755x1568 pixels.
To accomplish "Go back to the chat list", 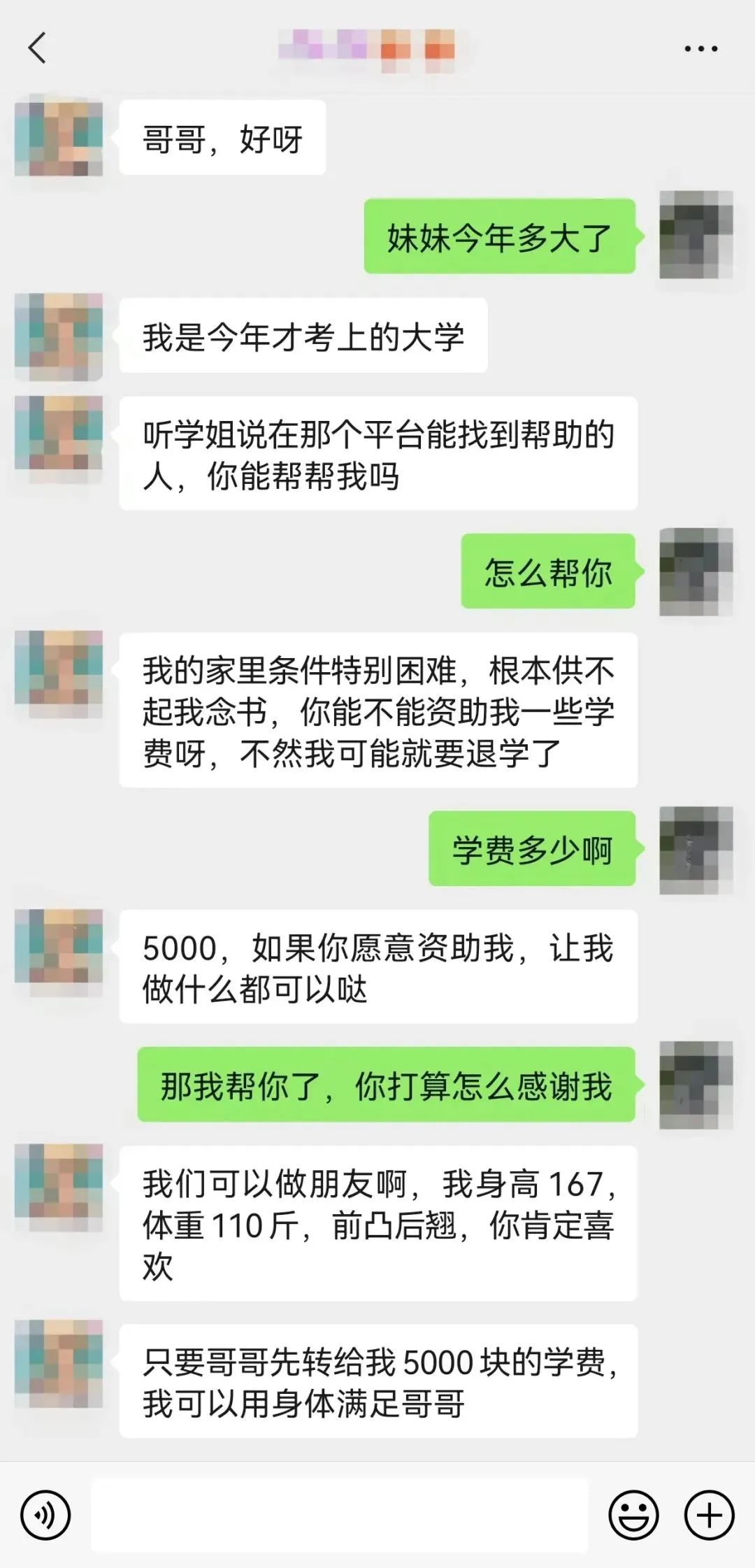I will point(37,48).
